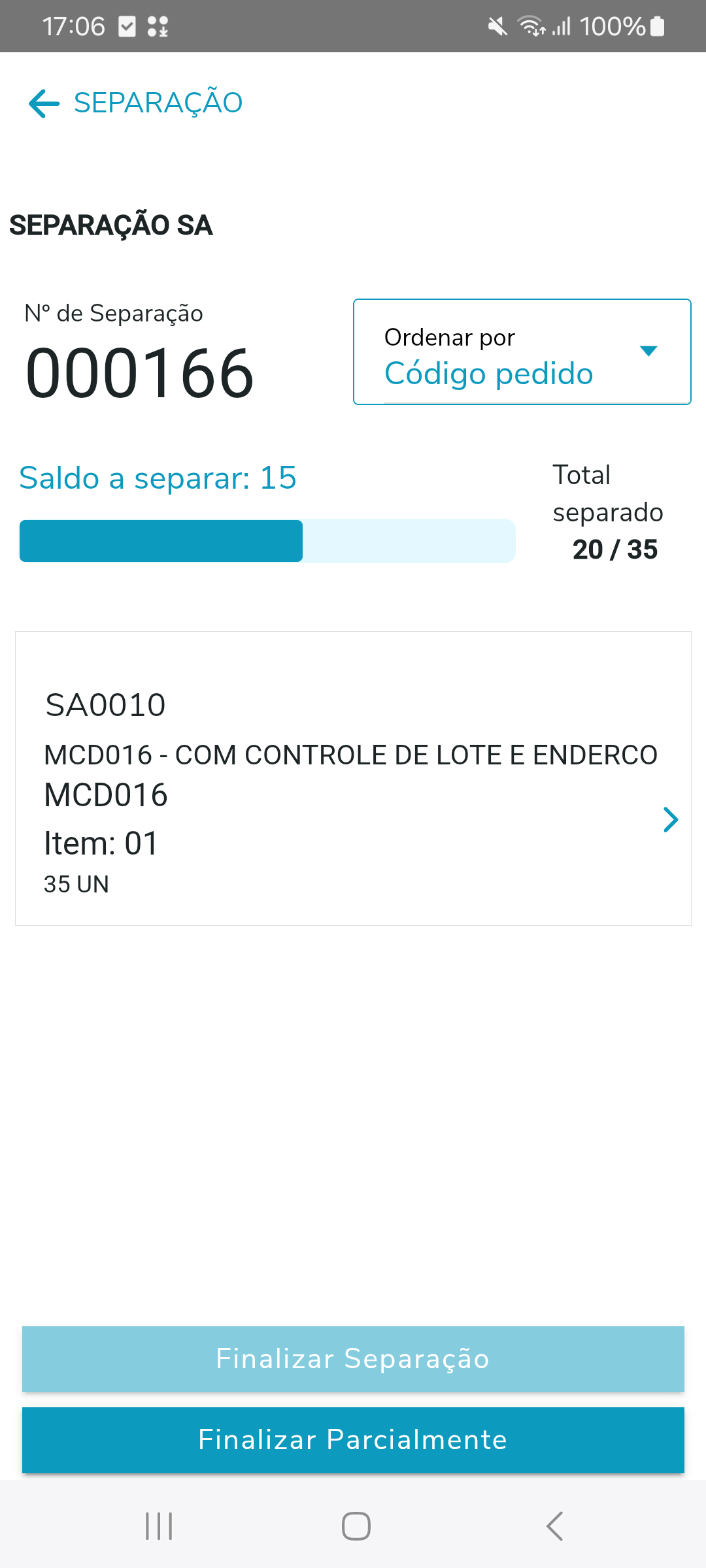
Task: Go back using the Separação arrow
Action: click(44, 103)
